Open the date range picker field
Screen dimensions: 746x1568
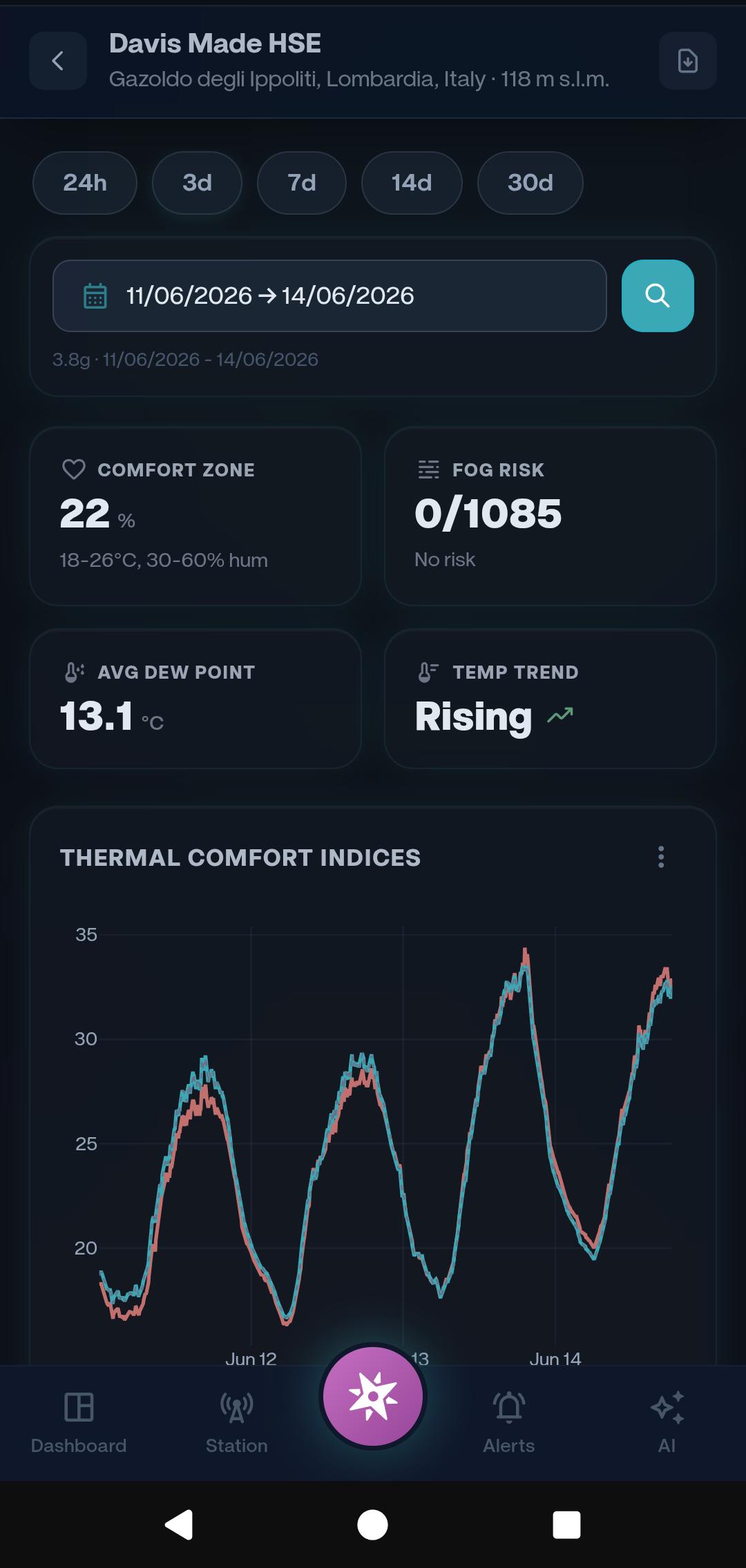coord(329,296)
